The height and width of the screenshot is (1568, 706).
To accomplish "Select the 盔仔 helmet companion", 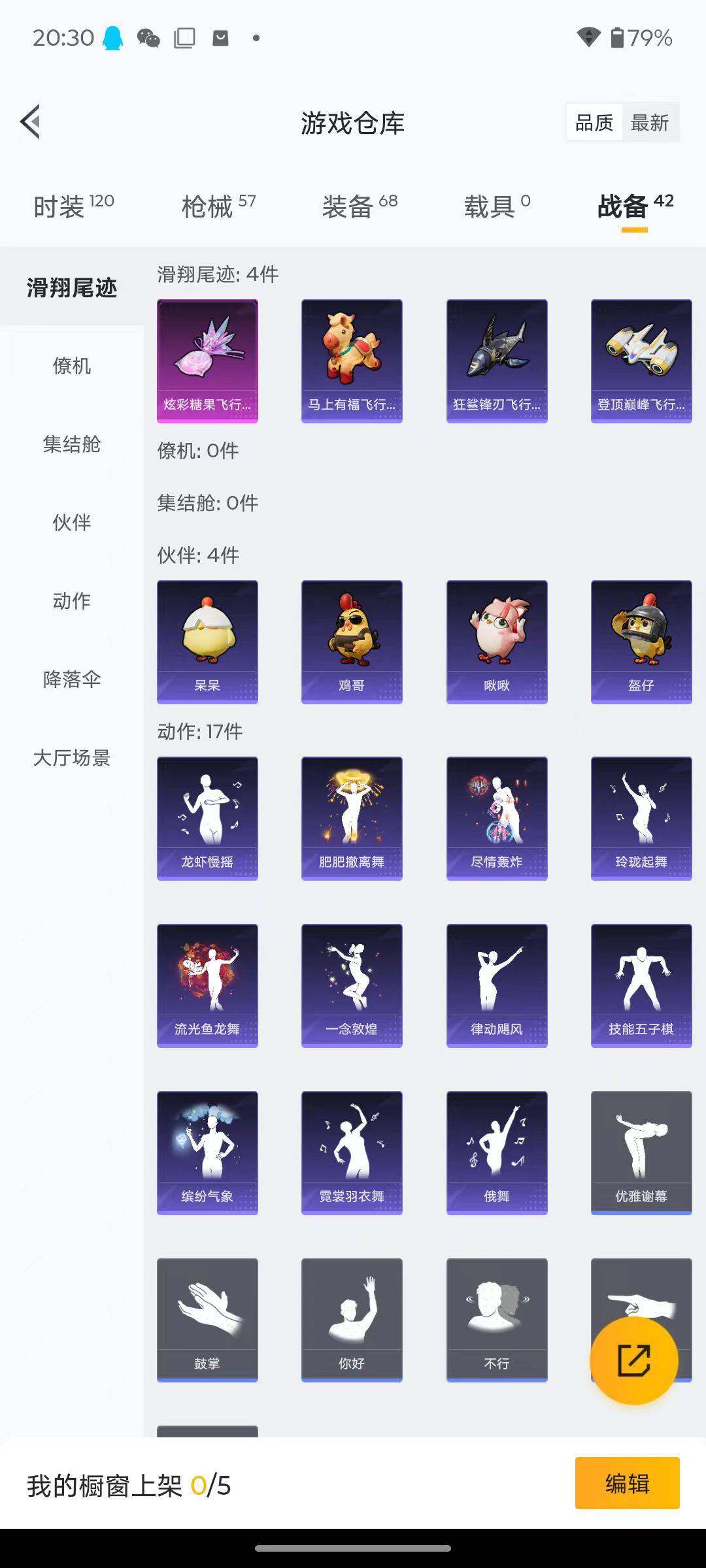I will pyautogui.click(x=641, y=640).
